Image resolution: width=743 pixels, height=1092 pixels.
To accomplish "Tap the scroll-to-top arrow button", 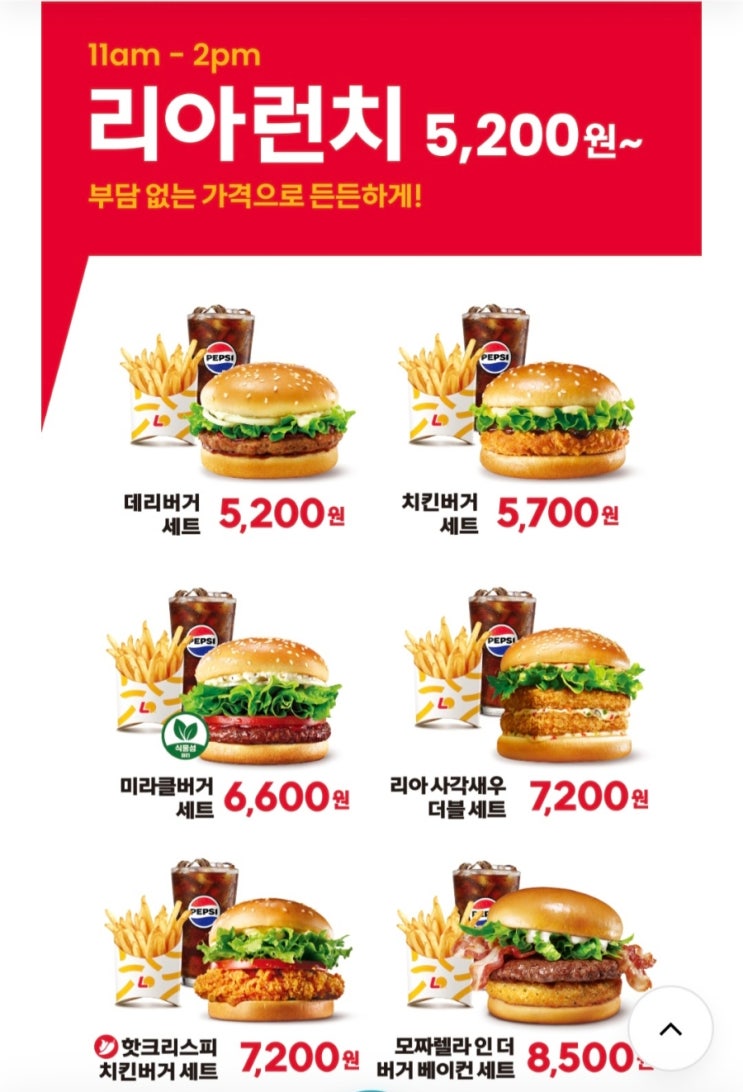I will 671,1029.
